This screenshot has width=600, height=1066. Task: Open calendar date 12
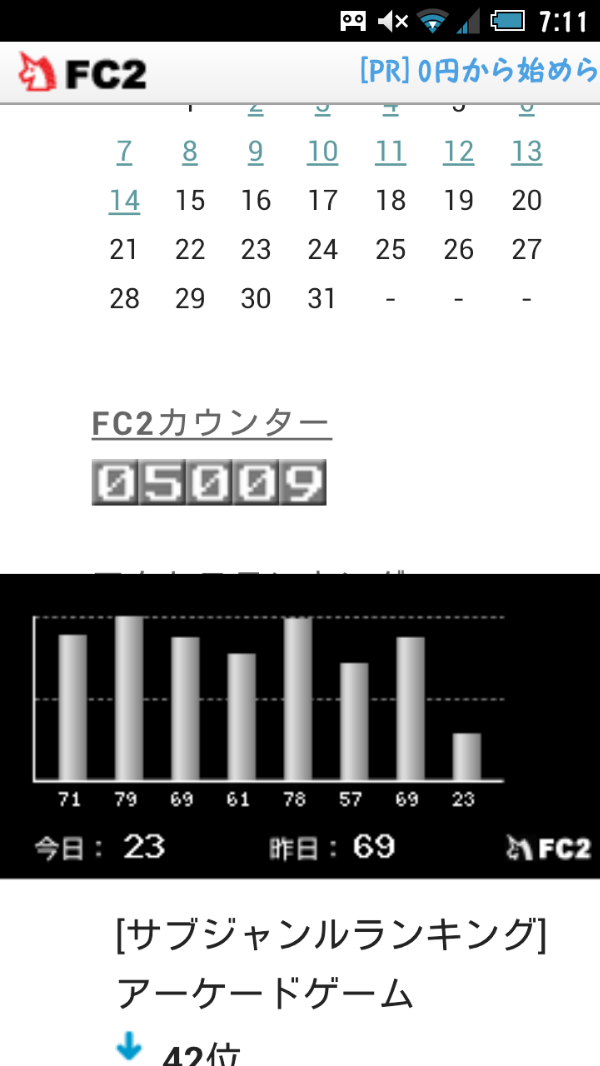pyautogui.click(x=458, y=151)
